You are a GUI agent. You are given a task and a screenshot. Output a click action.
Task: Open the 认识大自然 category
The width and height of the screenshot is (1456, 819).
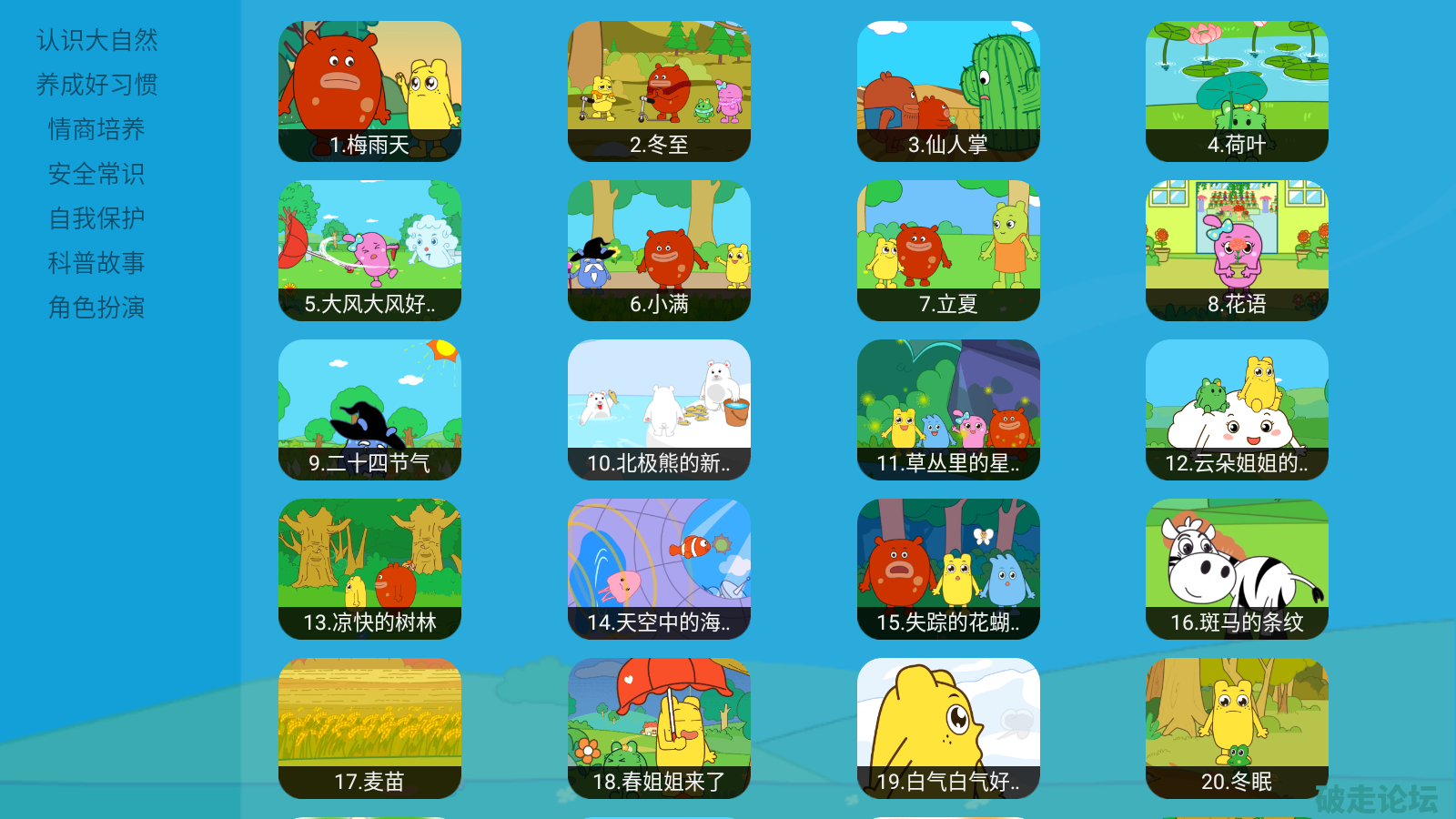96,40
